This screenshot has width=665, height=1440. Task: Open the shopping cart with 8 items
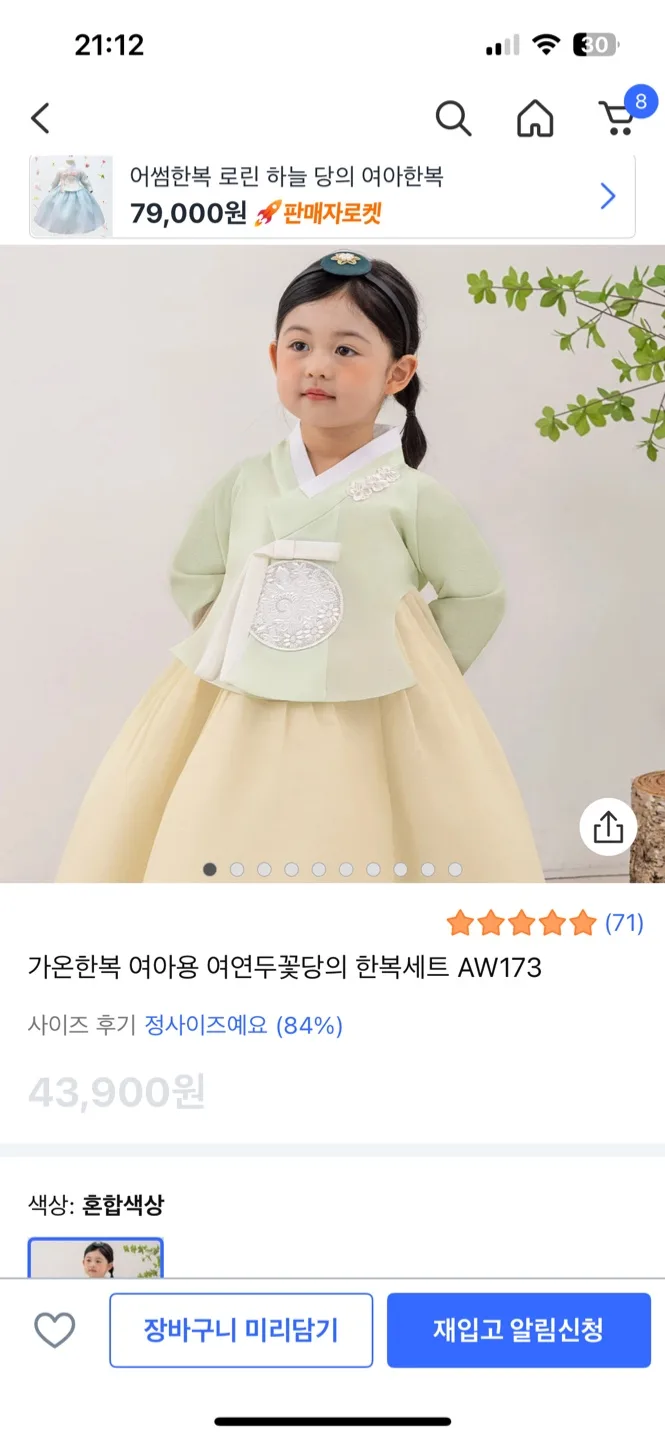pyautogui.click(x=622, y=114)
